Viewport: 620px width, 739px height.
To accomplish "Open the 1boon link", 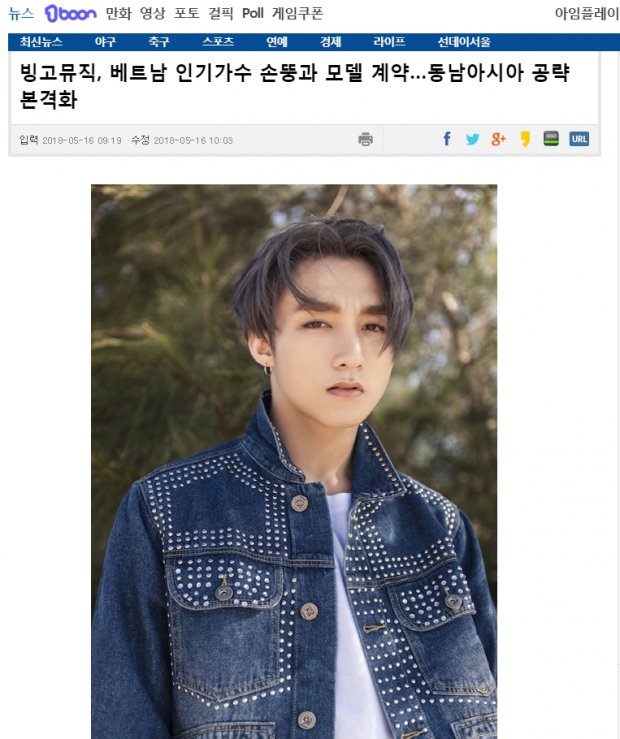I will tap(71, 14).
